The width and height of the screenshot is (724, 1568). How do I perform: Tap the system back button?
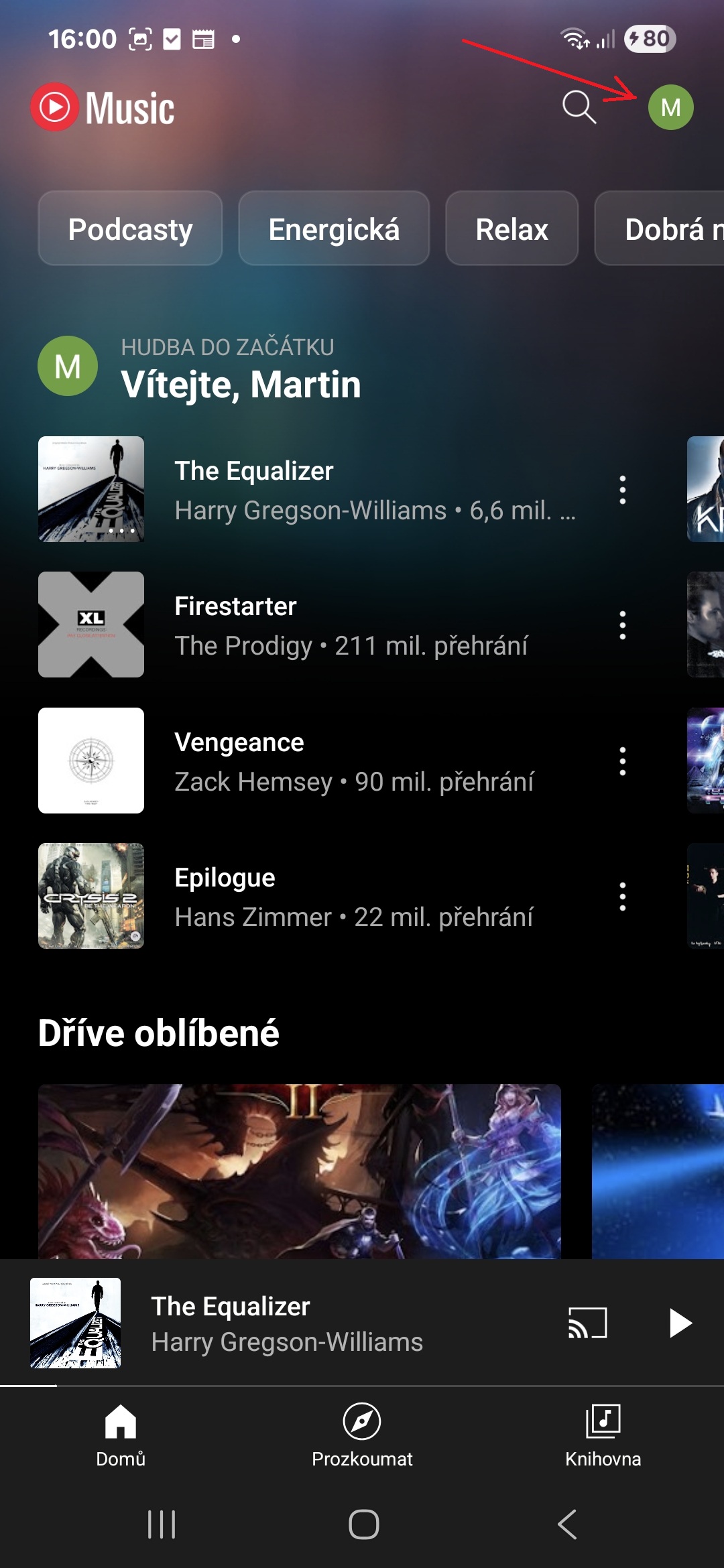(x=567, y=1524)
